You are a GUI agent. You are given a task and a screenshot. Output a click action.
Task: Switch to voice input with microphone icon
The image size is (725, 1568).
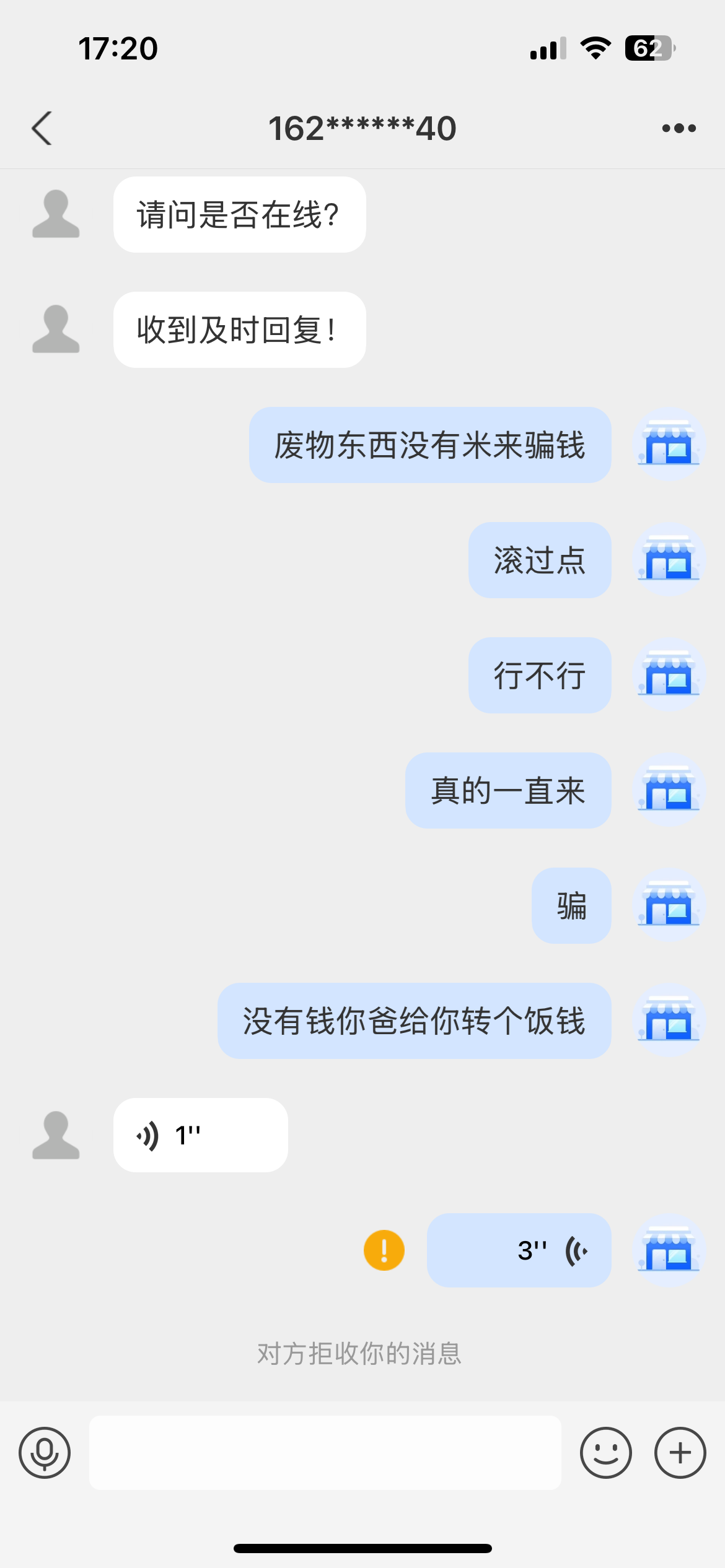45,1453
